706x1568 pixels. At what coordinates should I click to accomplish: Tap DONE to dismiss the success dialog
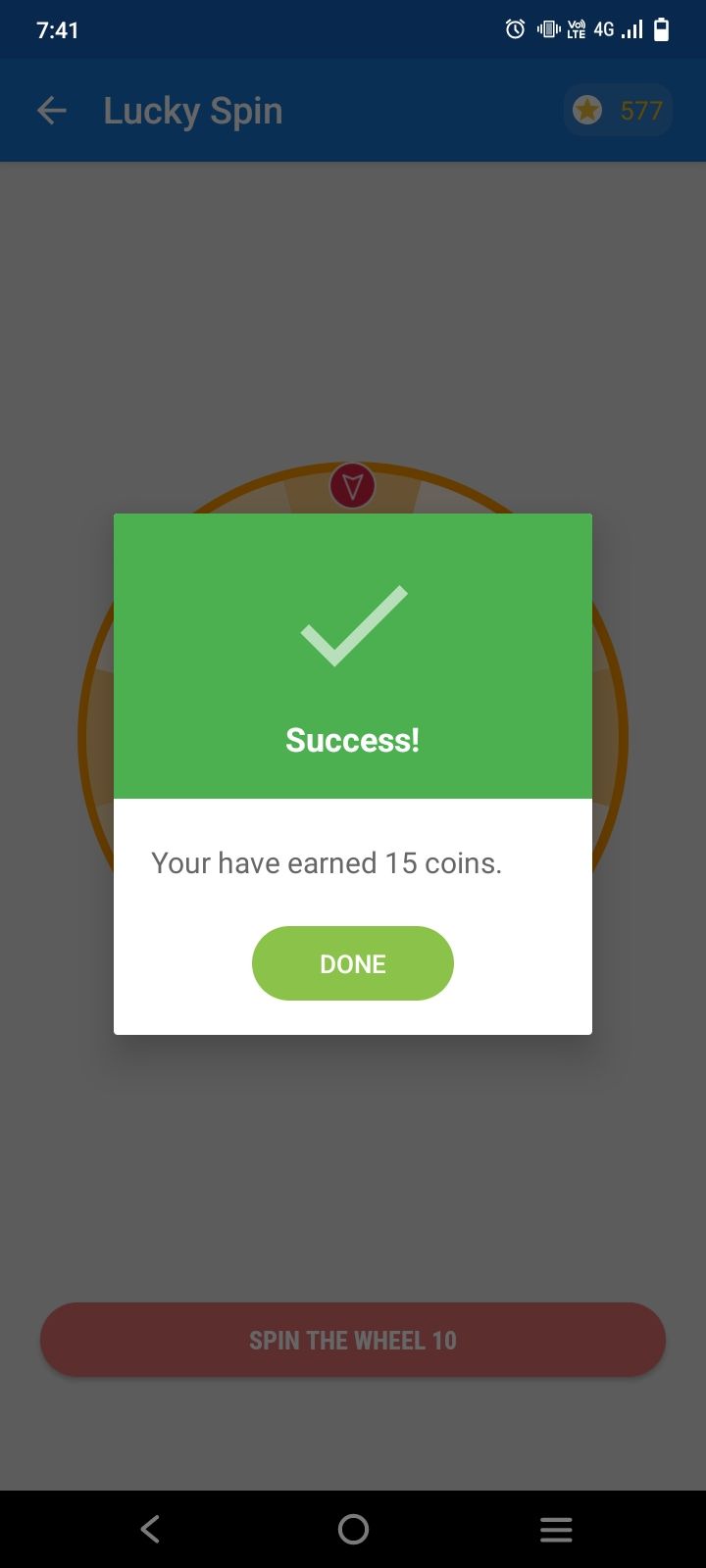[x=353, y=963]
